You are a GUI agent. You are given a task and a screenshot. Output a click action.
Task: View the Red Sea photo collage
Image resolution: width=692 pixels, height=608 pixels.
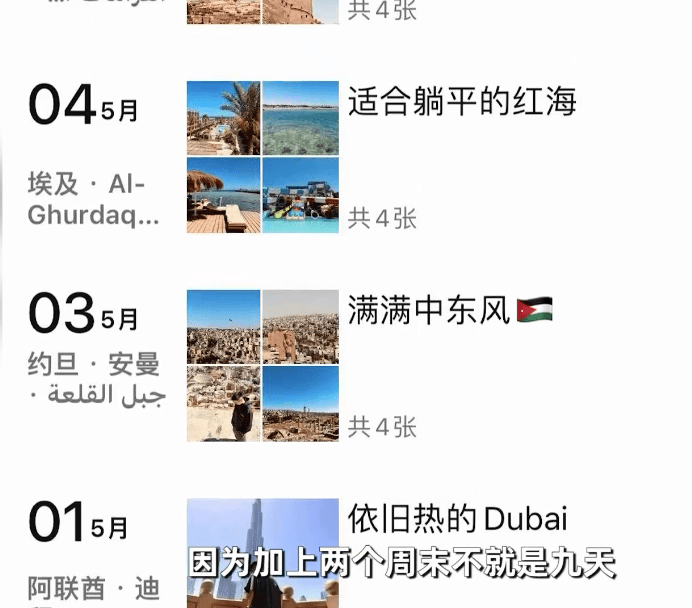click(x=262, y=157)
